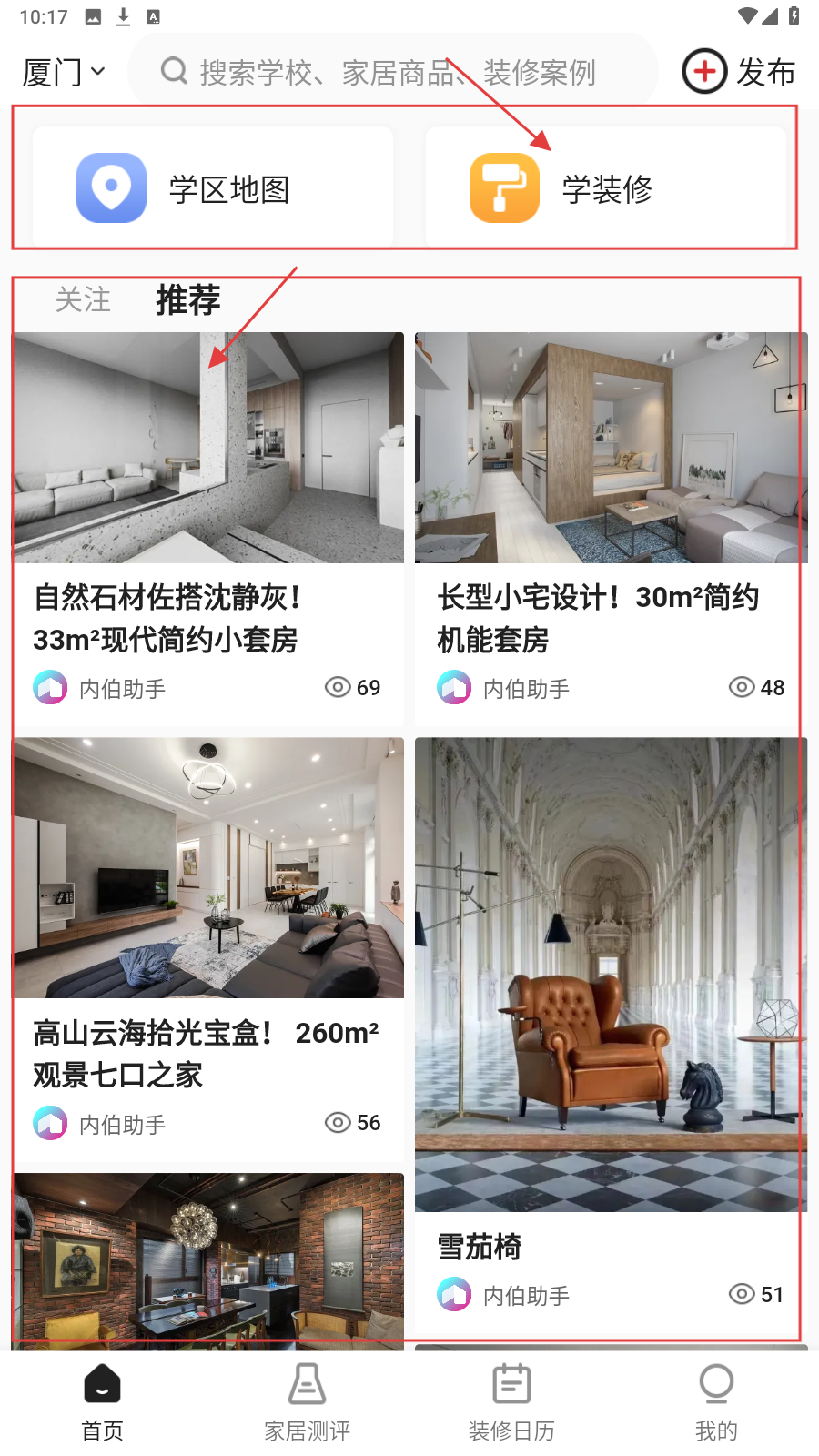Open the 学装修 section

[x=605, y=188]
